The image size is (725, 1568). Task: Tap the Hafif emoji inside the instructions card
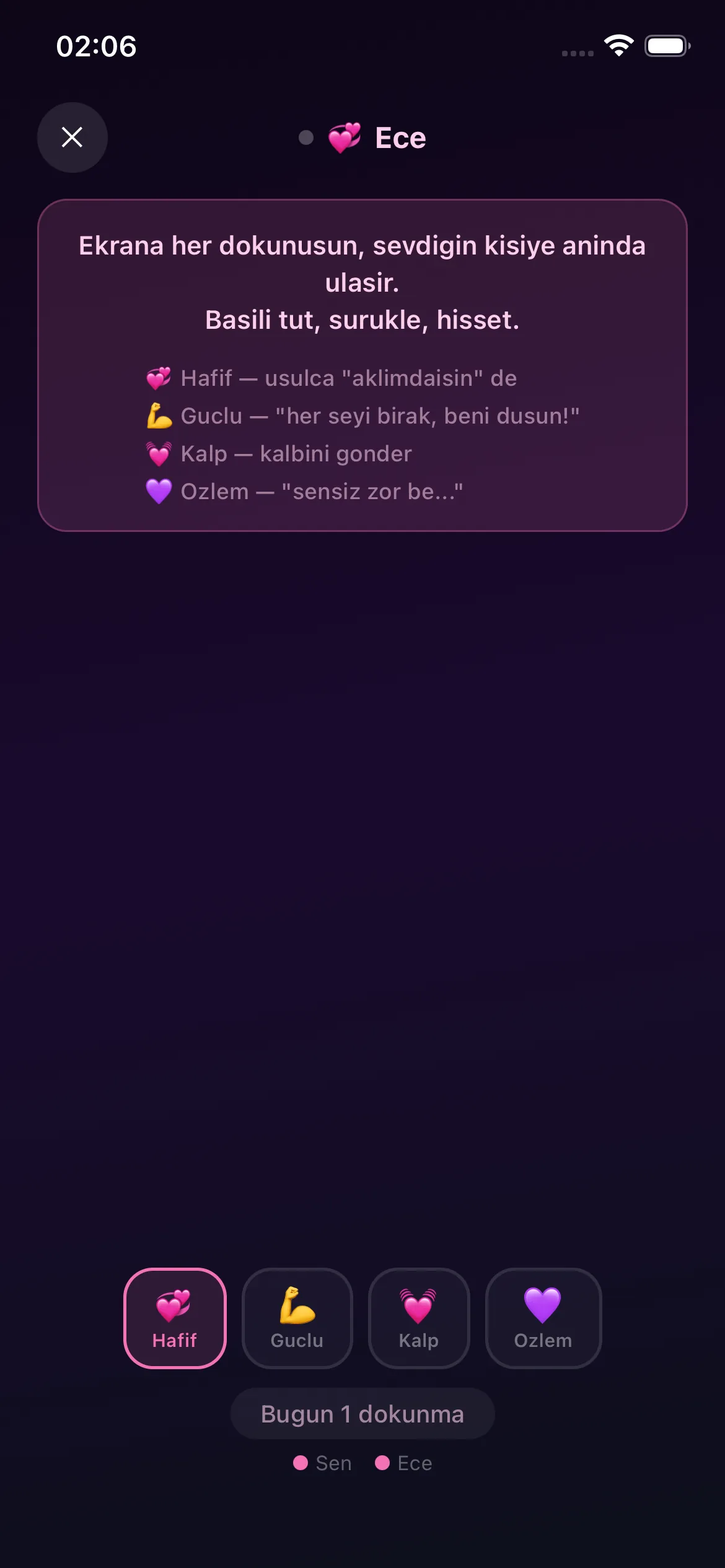pos(158,377)
